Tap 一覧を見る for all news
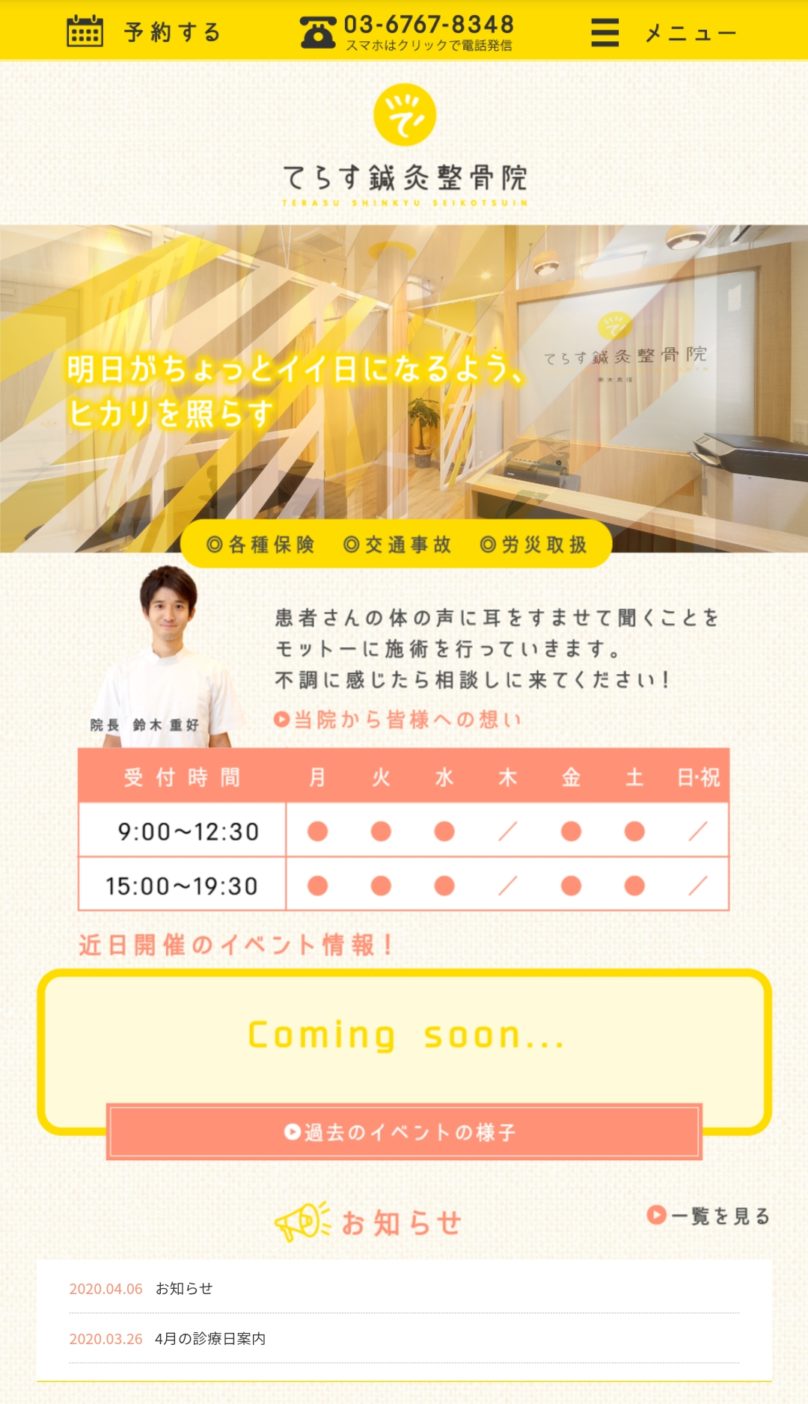The height and width of the screenshot is (1404, 808). point(709,1216)
